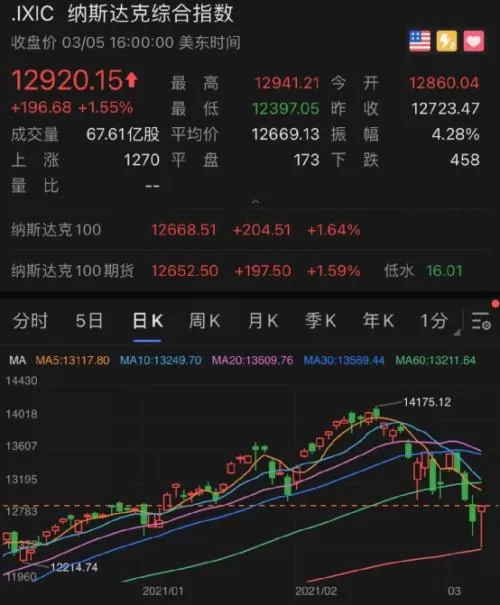Open the 纳斯达克100 index row
The image size is (500, 605).
click(250, 230)
